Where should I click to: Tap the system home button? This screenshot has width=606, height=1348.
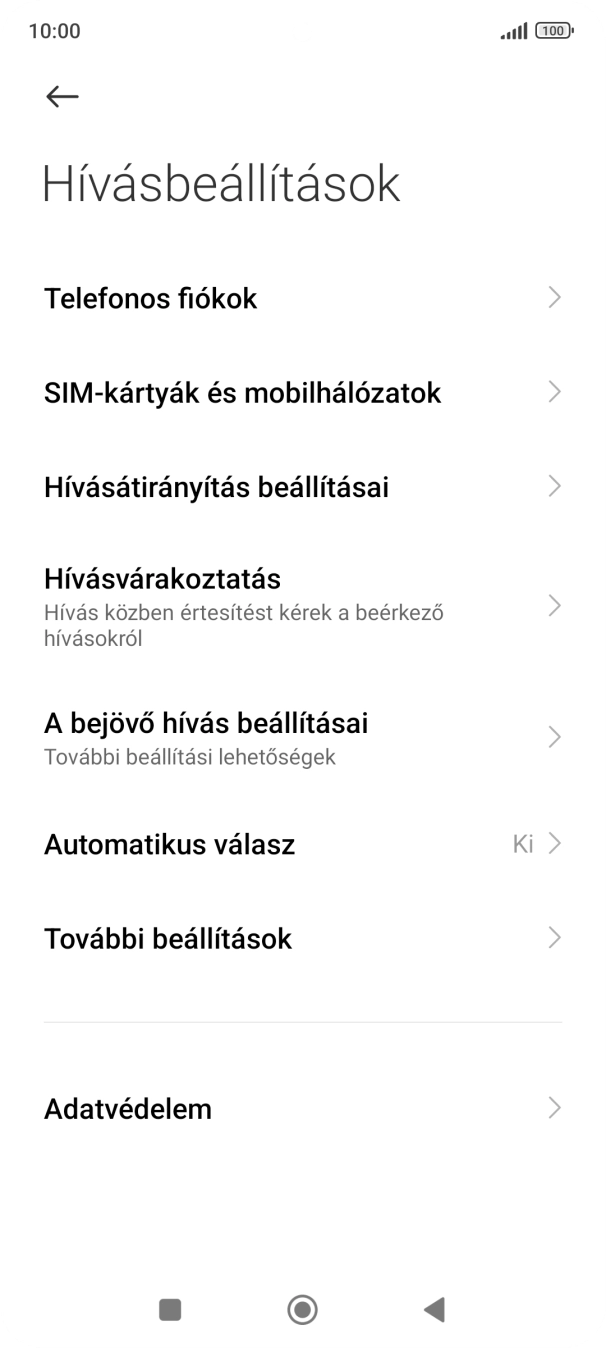(x=302, y=1309)
